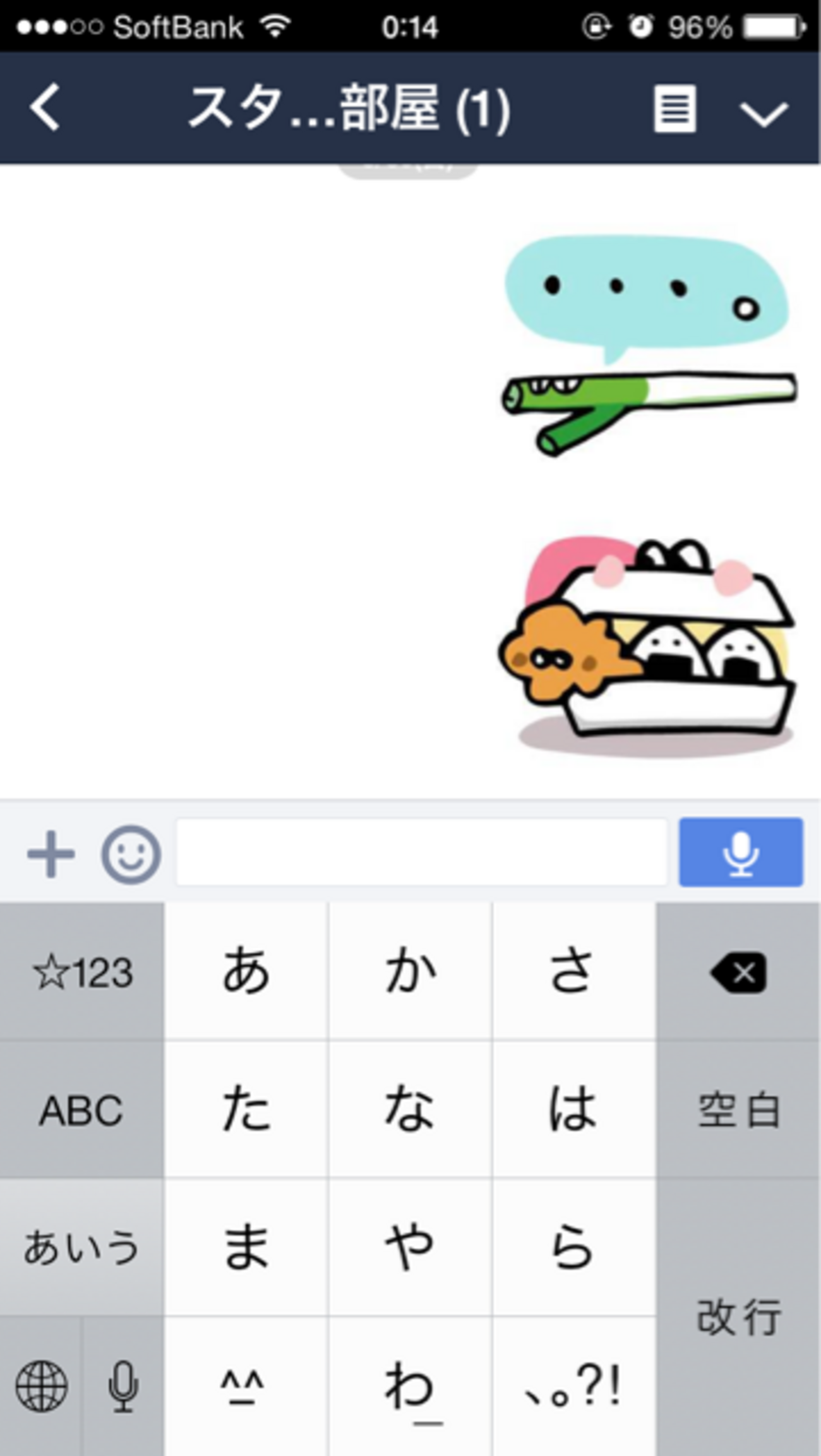
Task: Switch keyboard to ABC mode
Action: pyautogui.click(x=82, y=1110)
